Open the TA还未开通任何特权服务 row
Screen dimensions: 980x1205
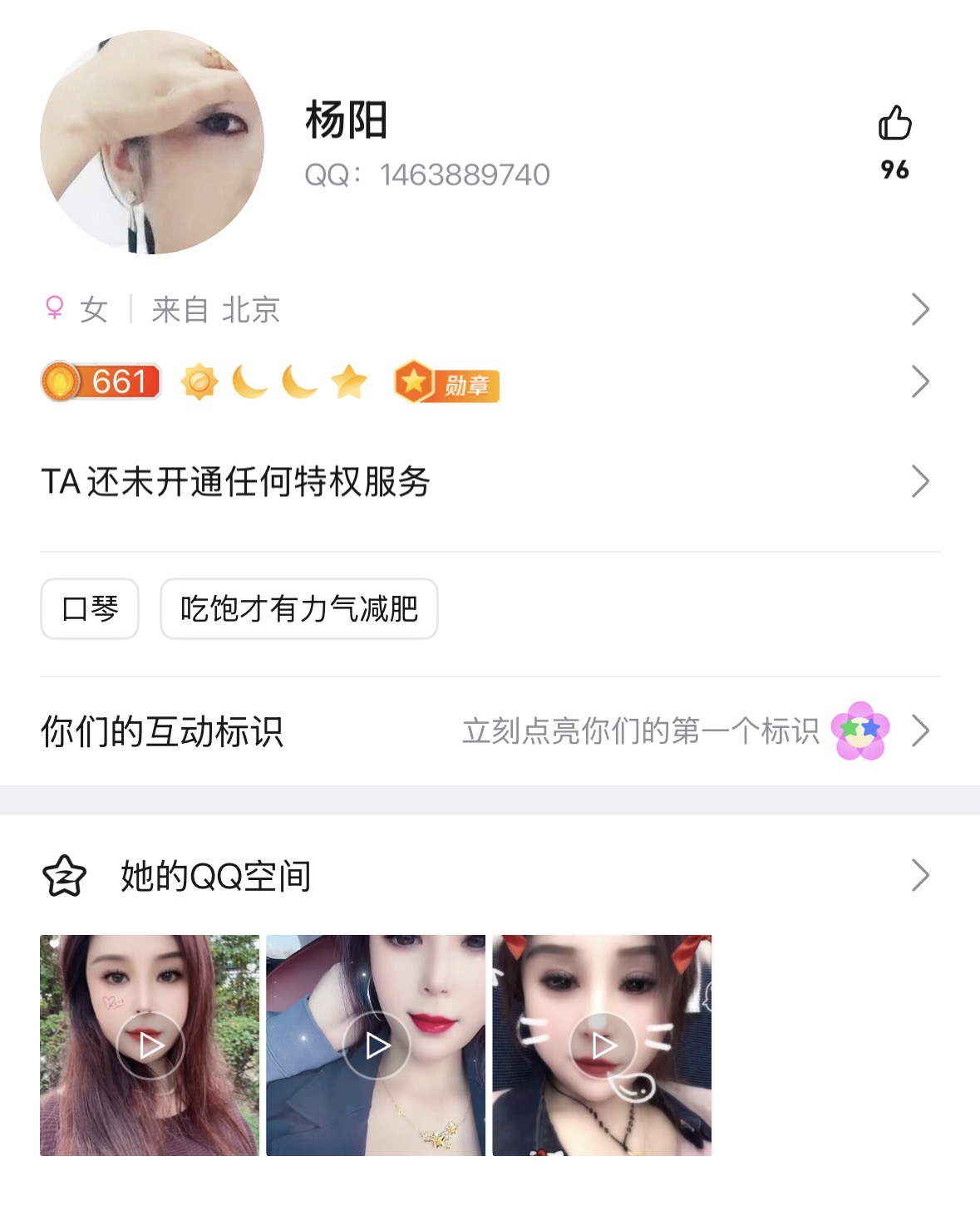point(489,482)
